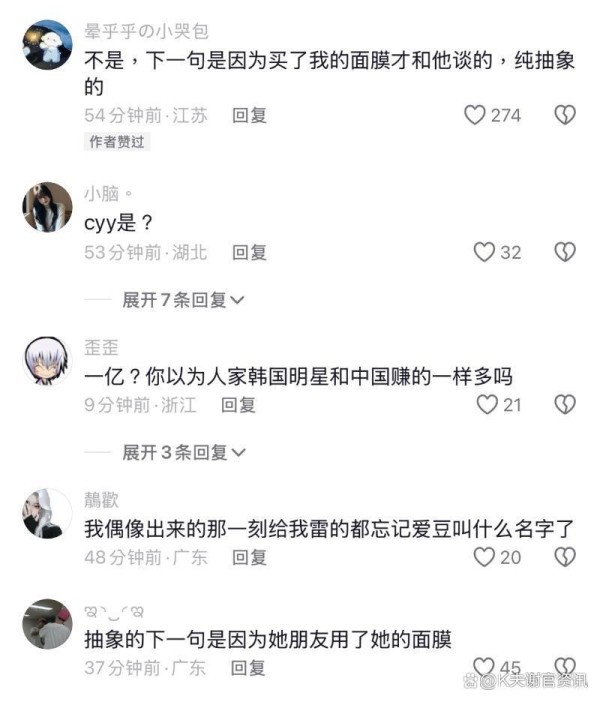Screen dimensions: 600x702
Task: Dislike 鷬歡's comment
Action: click(565, 557)
